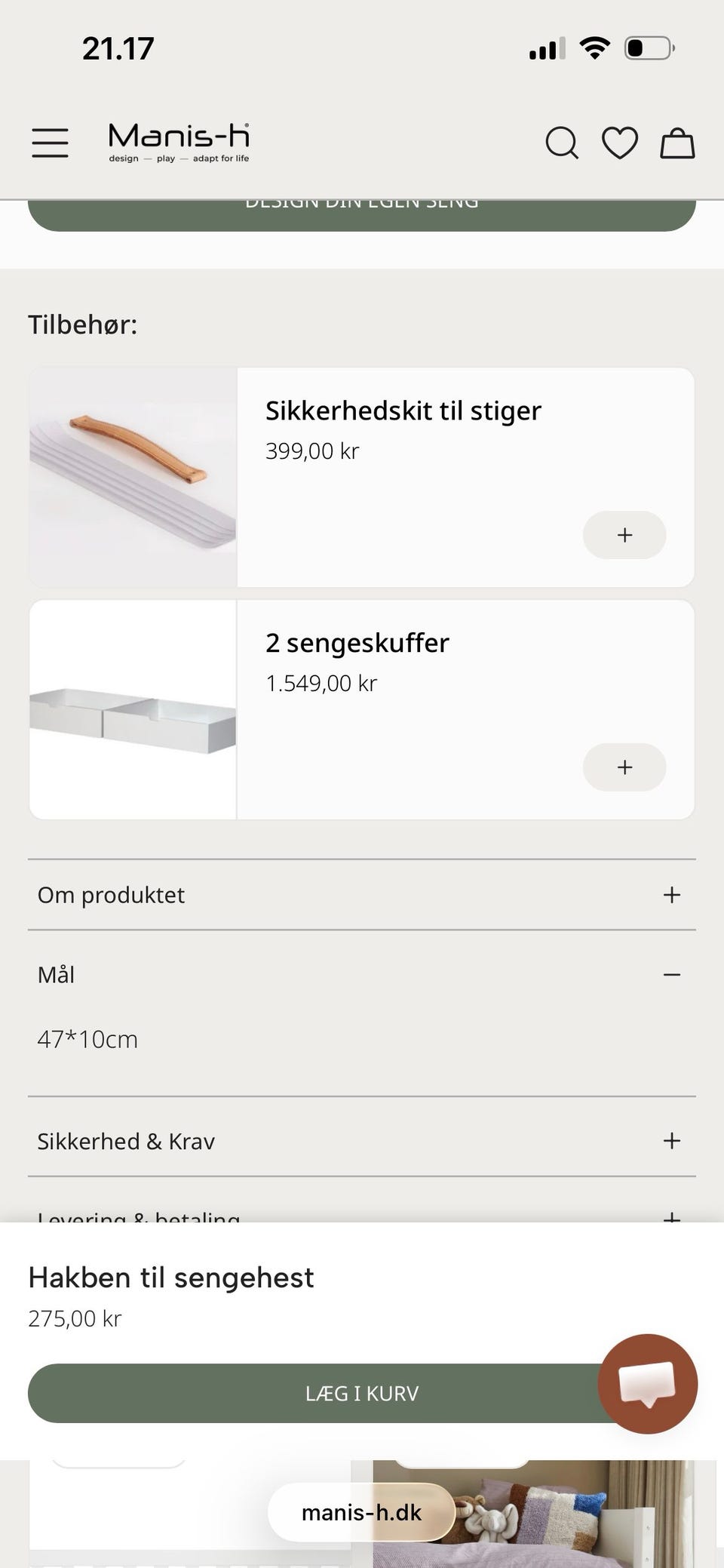This screenshot has width=724, height=1568.
Task: Add Sikkerhedskit til stiger using plus icon
Action: 624,535
